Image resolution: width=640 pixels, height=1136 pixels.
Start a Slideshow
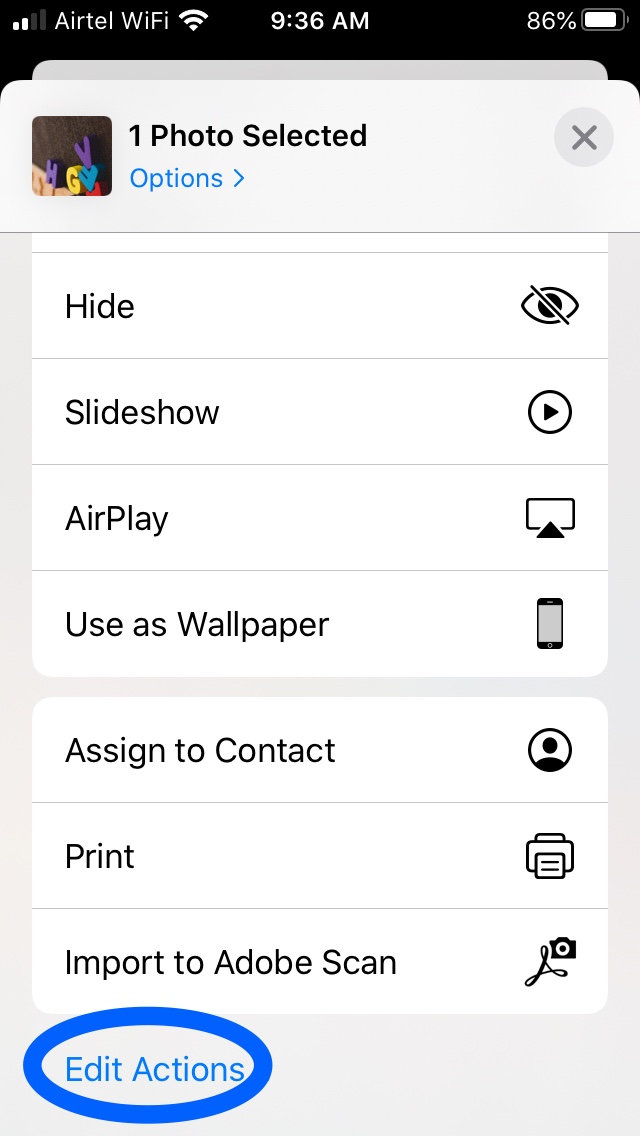[x=320, y=412]
